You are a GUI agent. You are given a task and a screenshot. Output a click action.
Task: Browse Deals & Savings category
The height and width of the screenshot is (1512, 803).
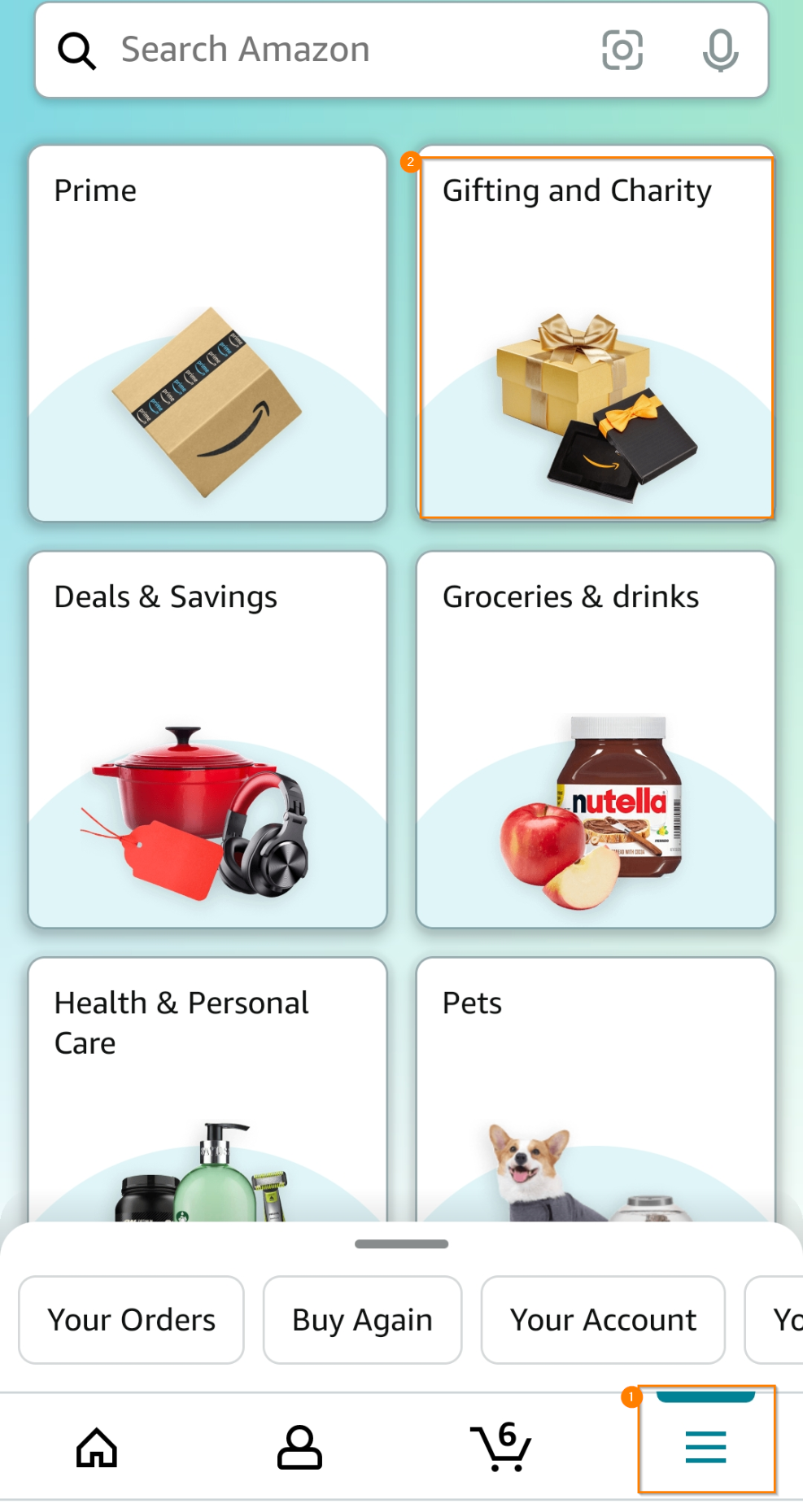pos(207,739)
